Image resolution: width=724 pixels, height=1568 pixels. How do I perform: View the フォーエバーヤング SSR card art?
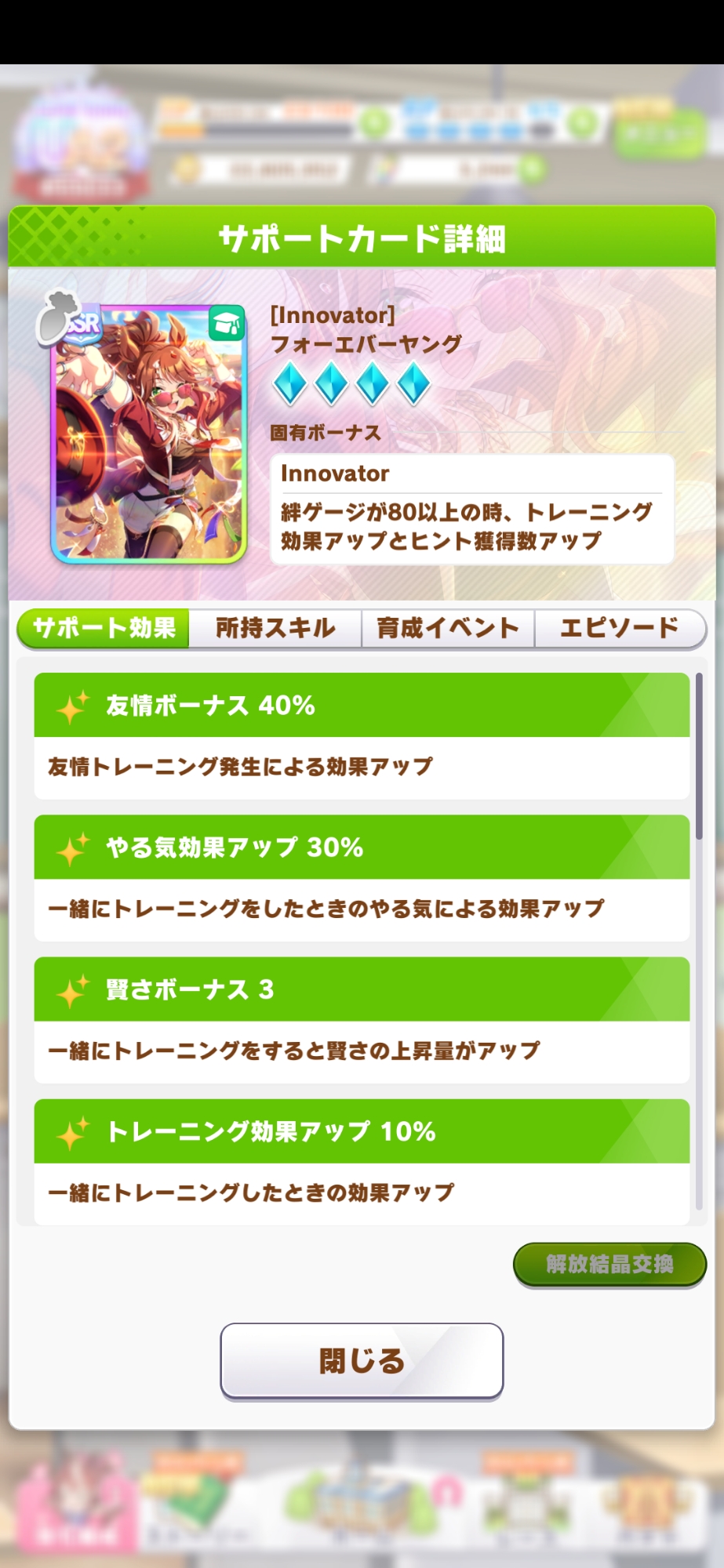(x=148, y=434)
